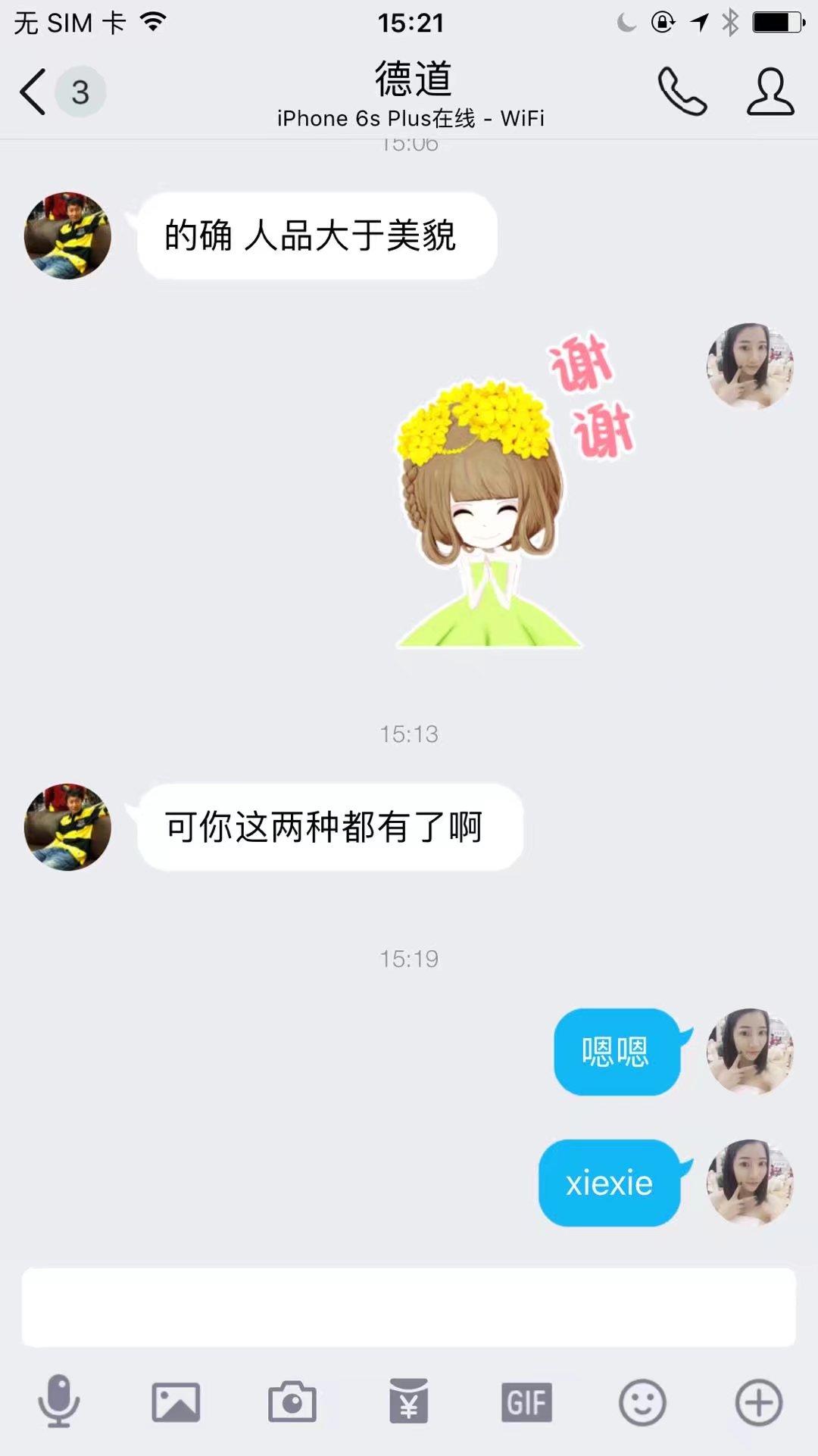Launch the camera to take a photo
The width and height of the screenshot is (818, 1456).
click(292, 1401)
